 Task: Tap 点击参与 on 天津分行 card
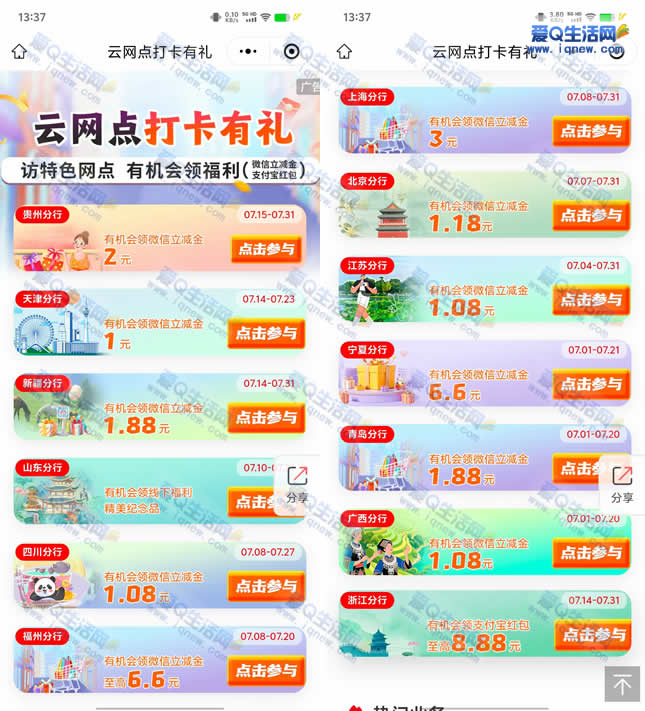point(267,334)
